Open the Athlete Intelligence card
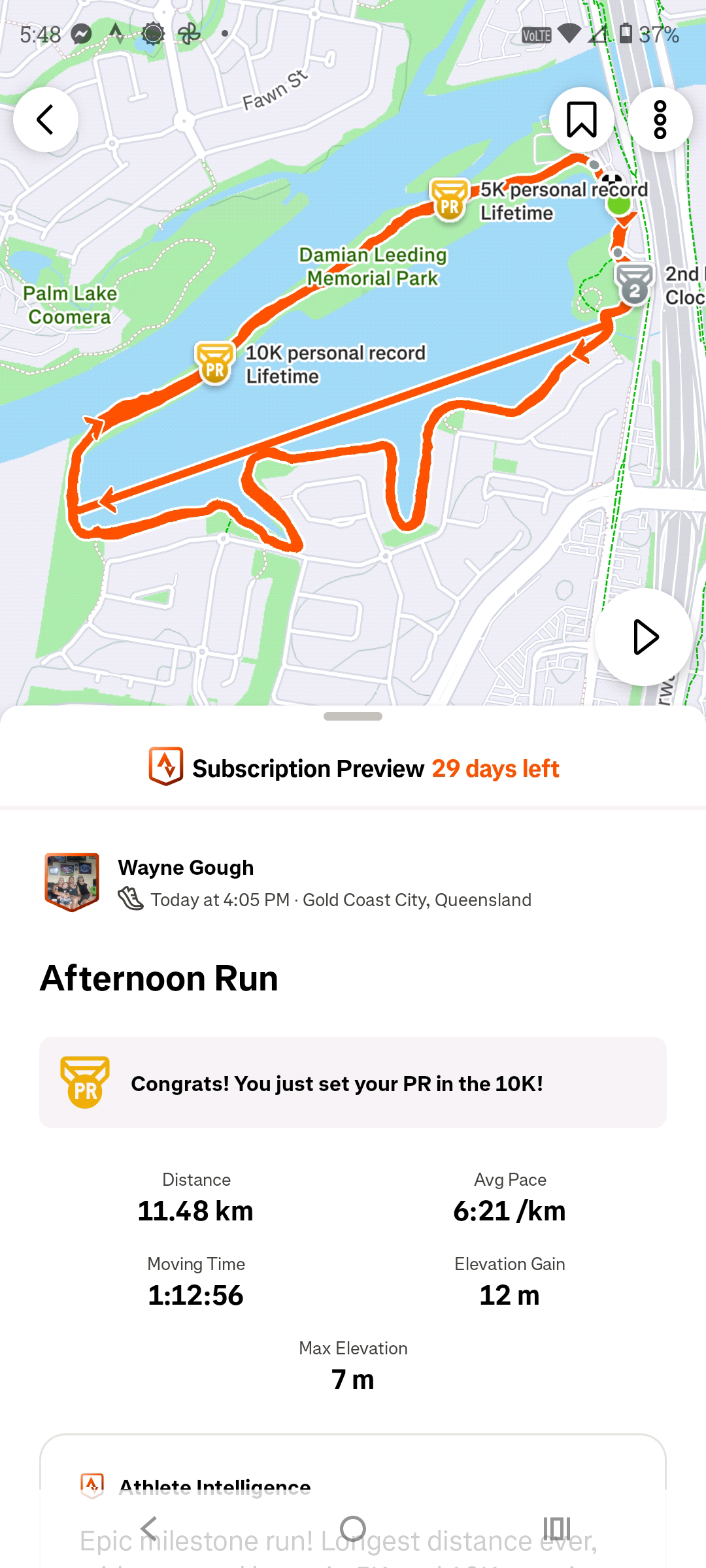 click(x=353, y=1488)
